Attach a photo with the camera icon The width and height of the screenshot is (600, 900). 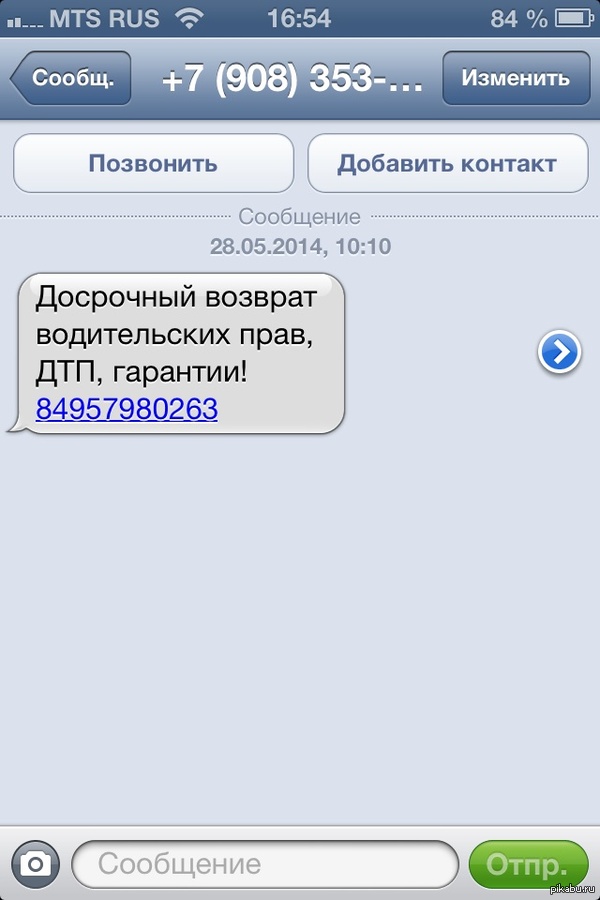pos(36,863)
